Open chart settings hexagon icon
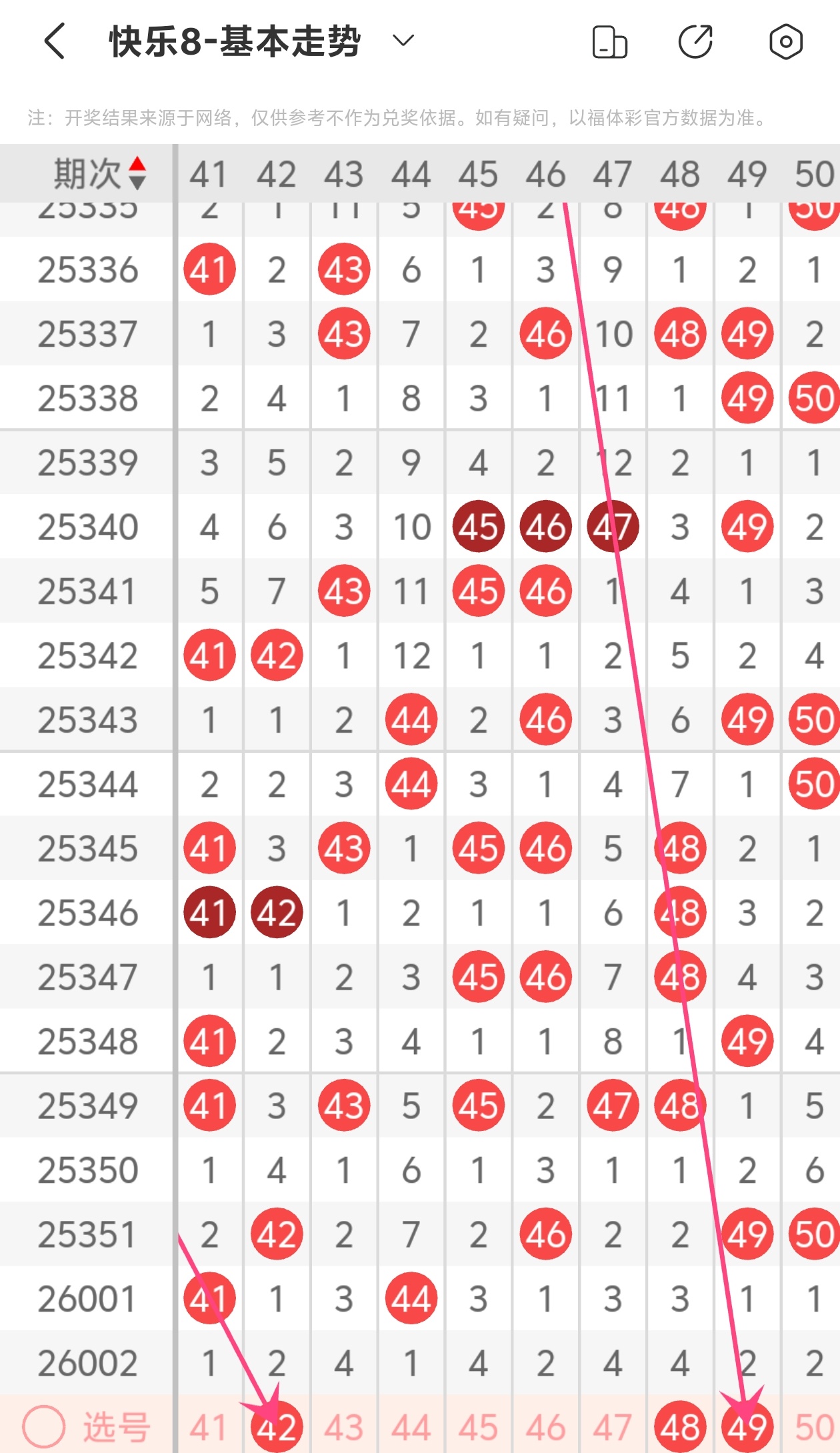The image size is (840, 1453). tap(786, 42)
